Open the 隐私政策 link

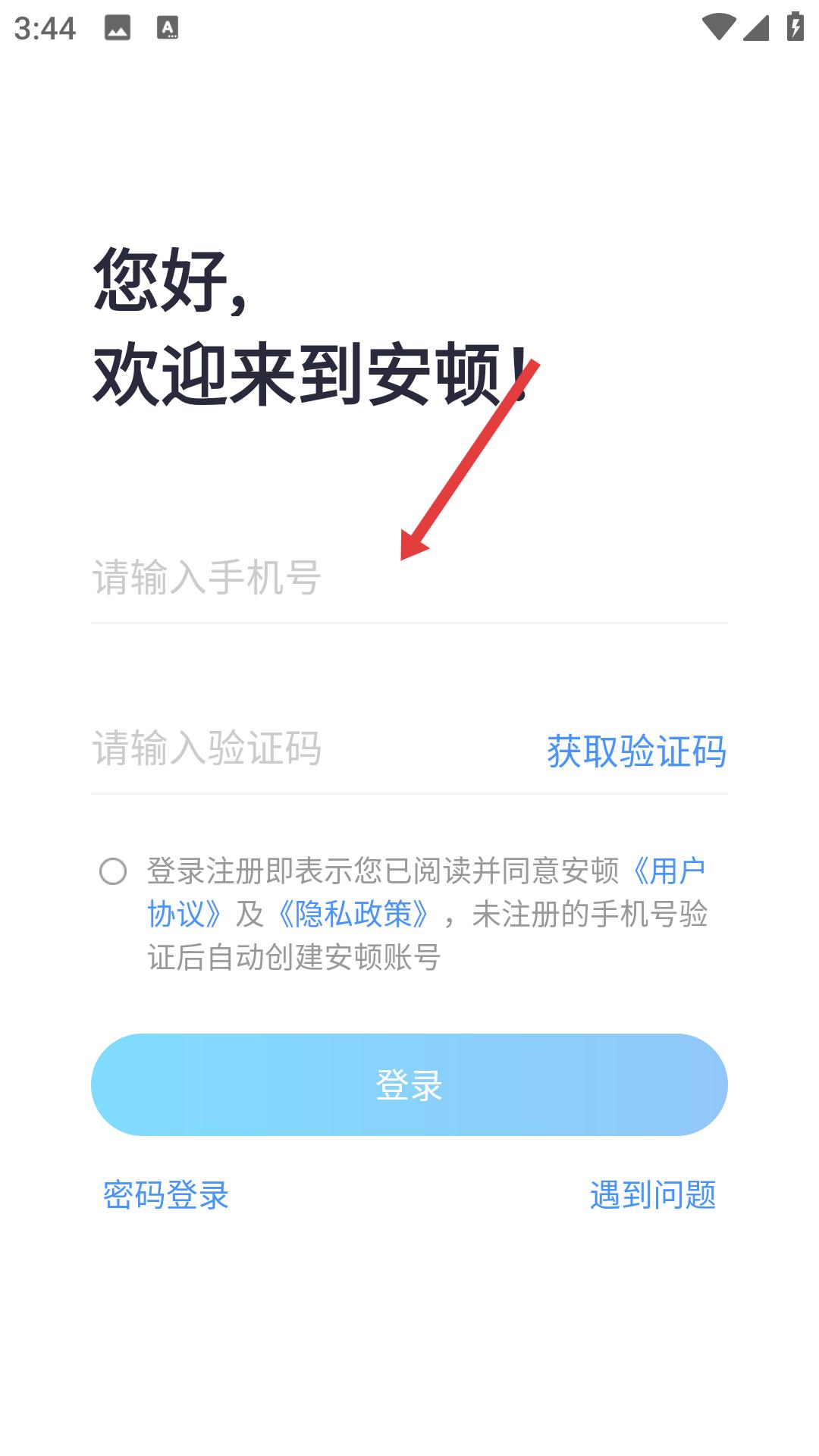pyautogui.click(x=353, y=914)
